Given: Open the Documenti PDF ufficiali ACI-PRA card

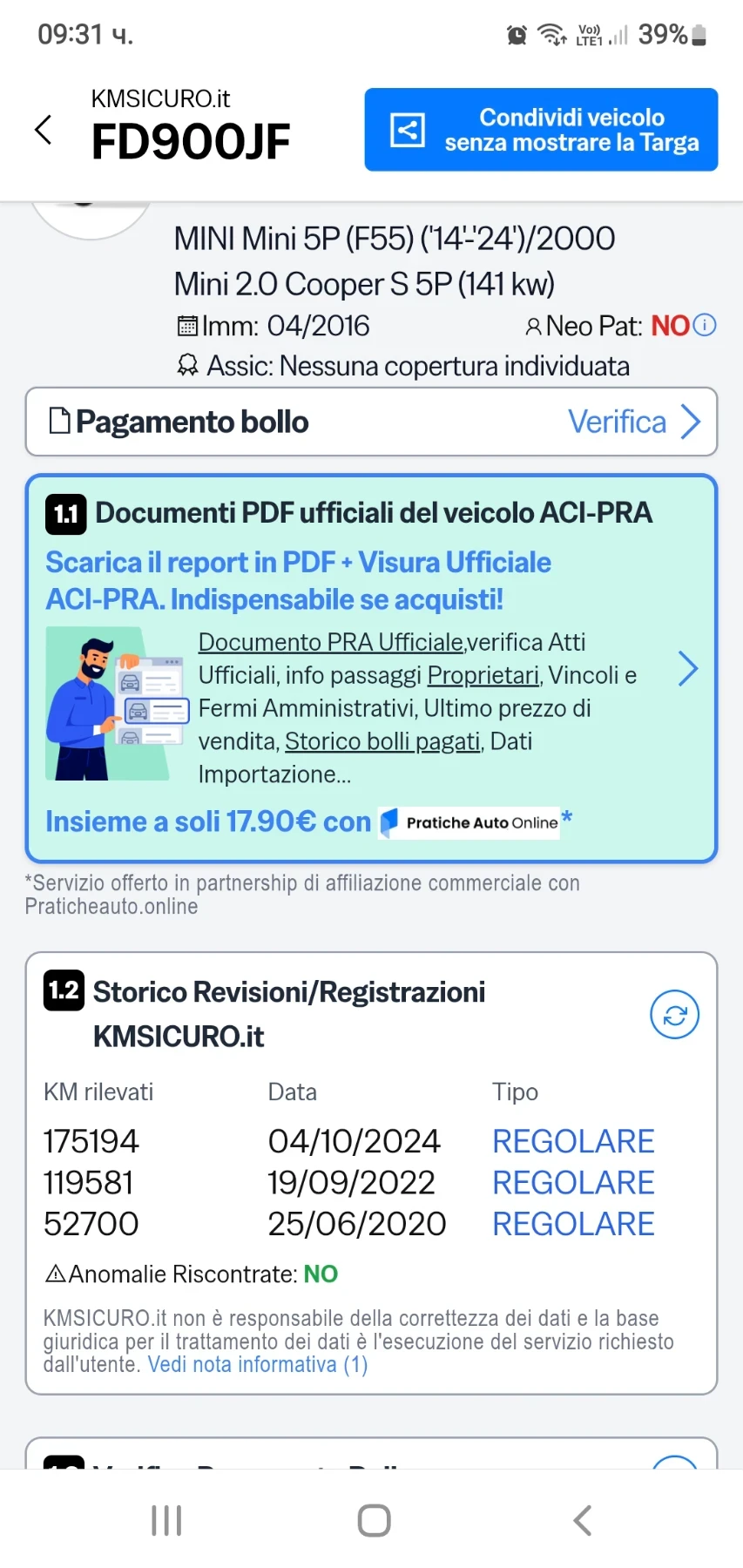Looking at the screenshot, I should (x=371, y=669).
